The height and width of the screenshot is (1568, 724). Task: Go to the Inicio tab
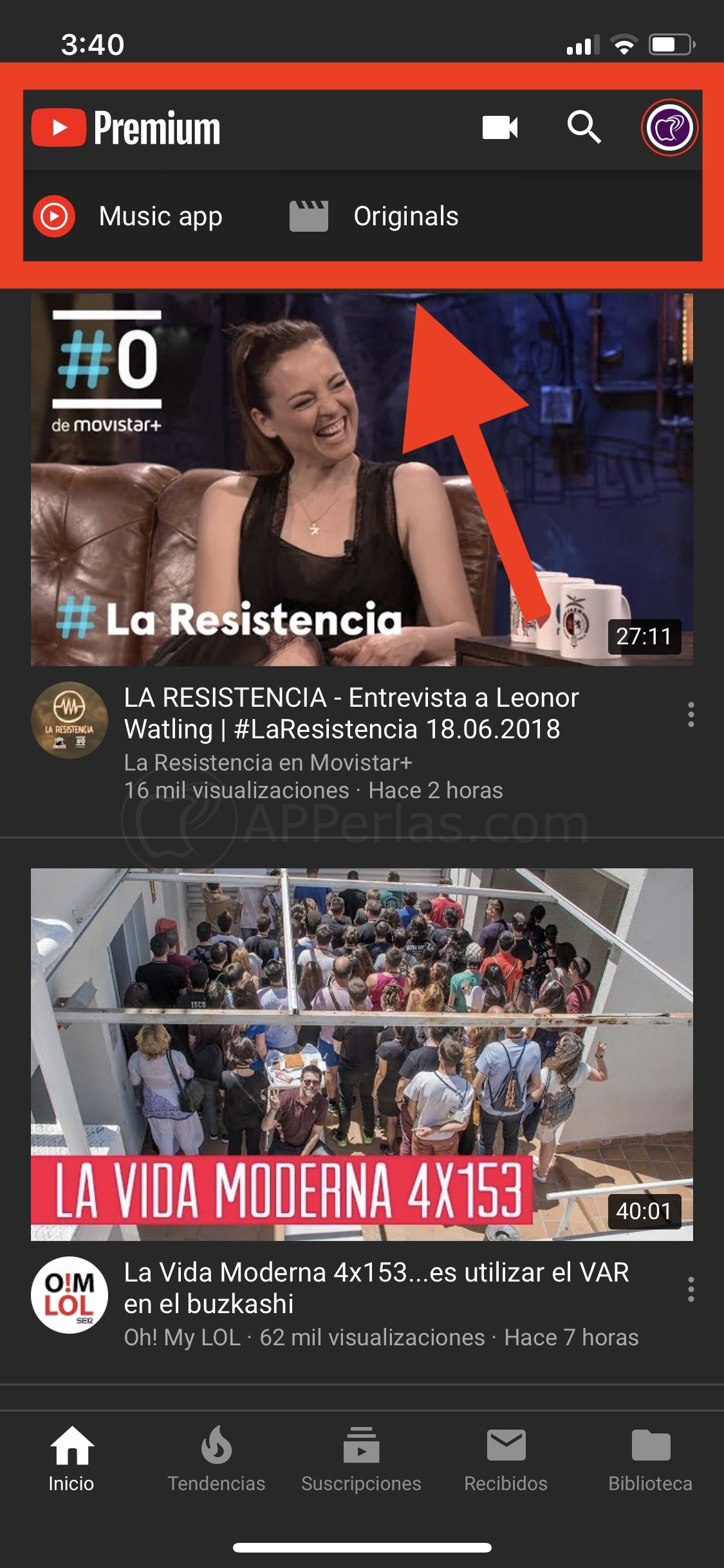(71, 1459)
